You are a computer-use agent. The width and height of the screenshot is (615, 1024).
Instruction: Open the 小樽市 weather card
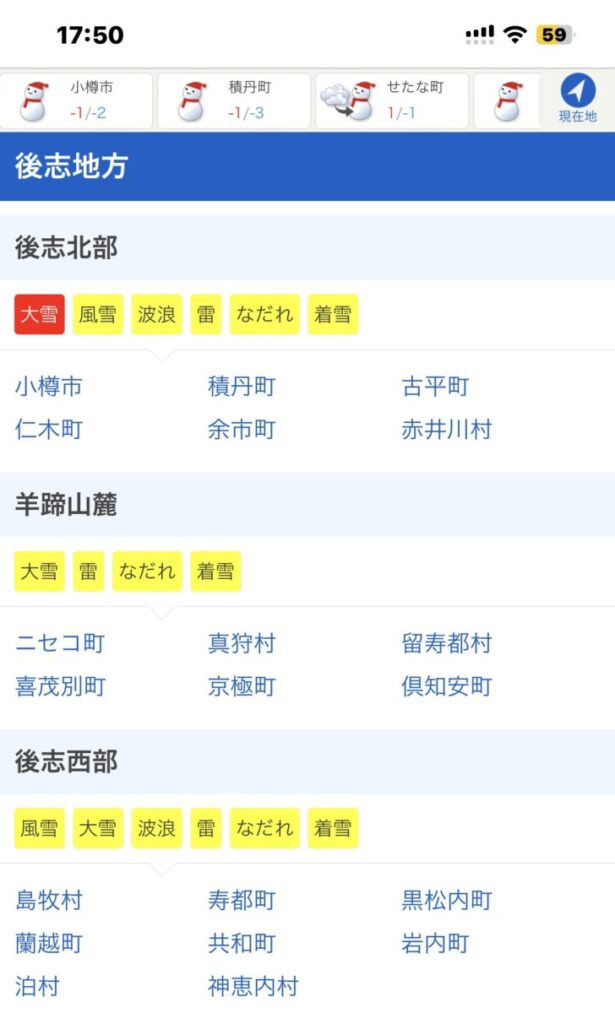click(x=77, y=101)
